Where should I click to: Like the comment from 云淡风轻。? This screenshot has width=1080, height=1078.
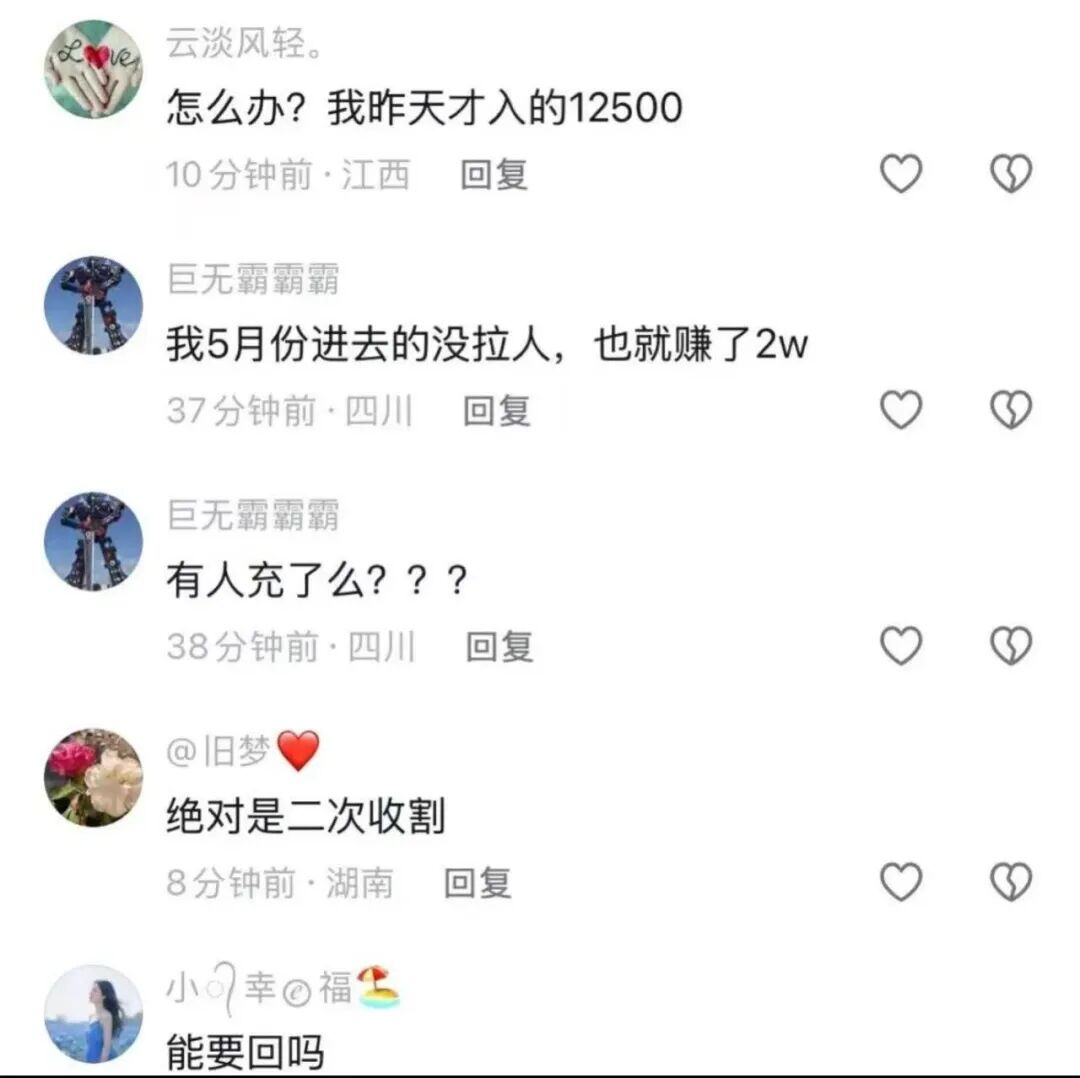[x=900, y=175]
